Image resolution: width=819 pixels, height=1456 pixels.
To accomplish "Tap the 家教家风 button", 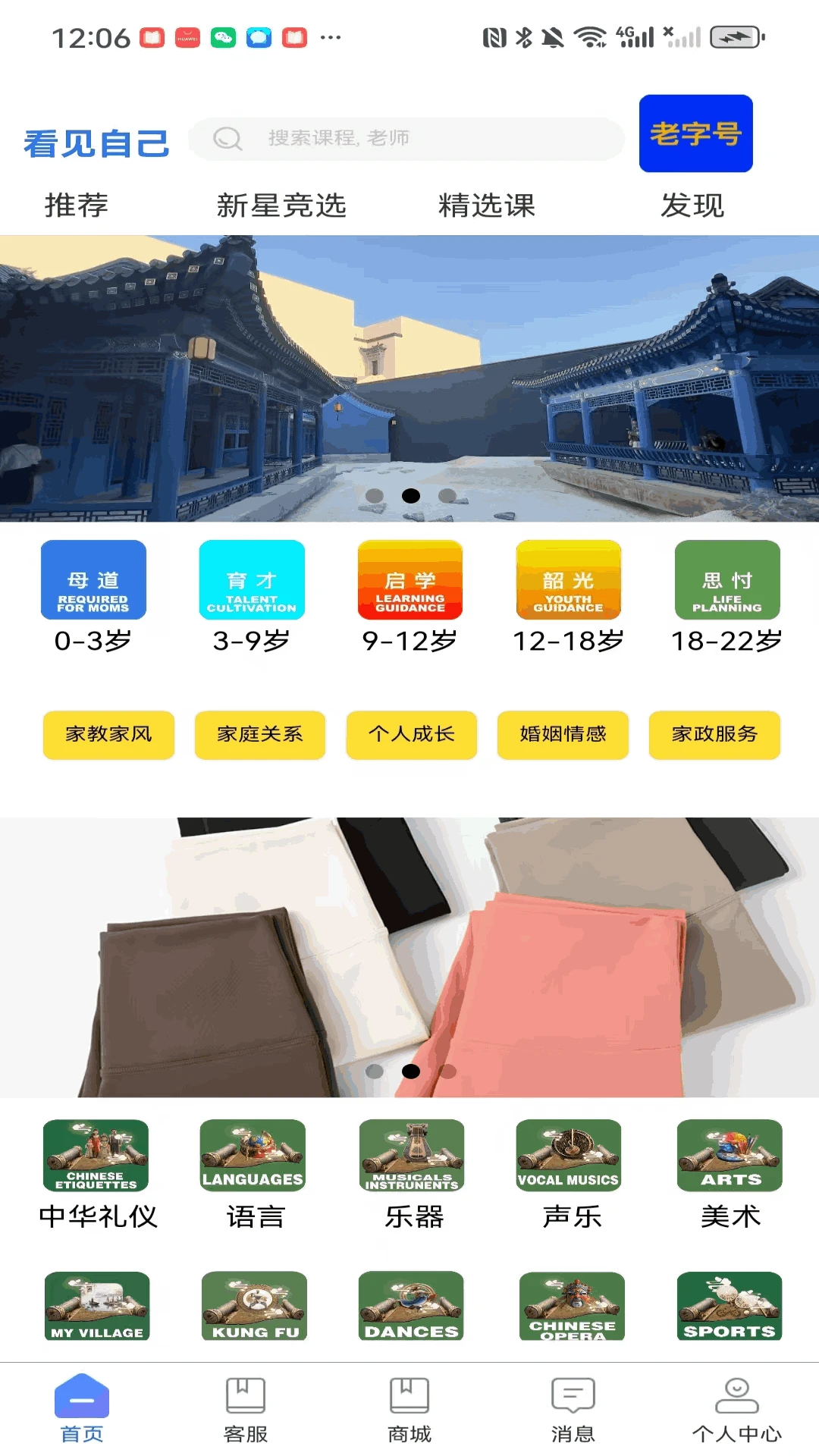I will pos(108,734).
